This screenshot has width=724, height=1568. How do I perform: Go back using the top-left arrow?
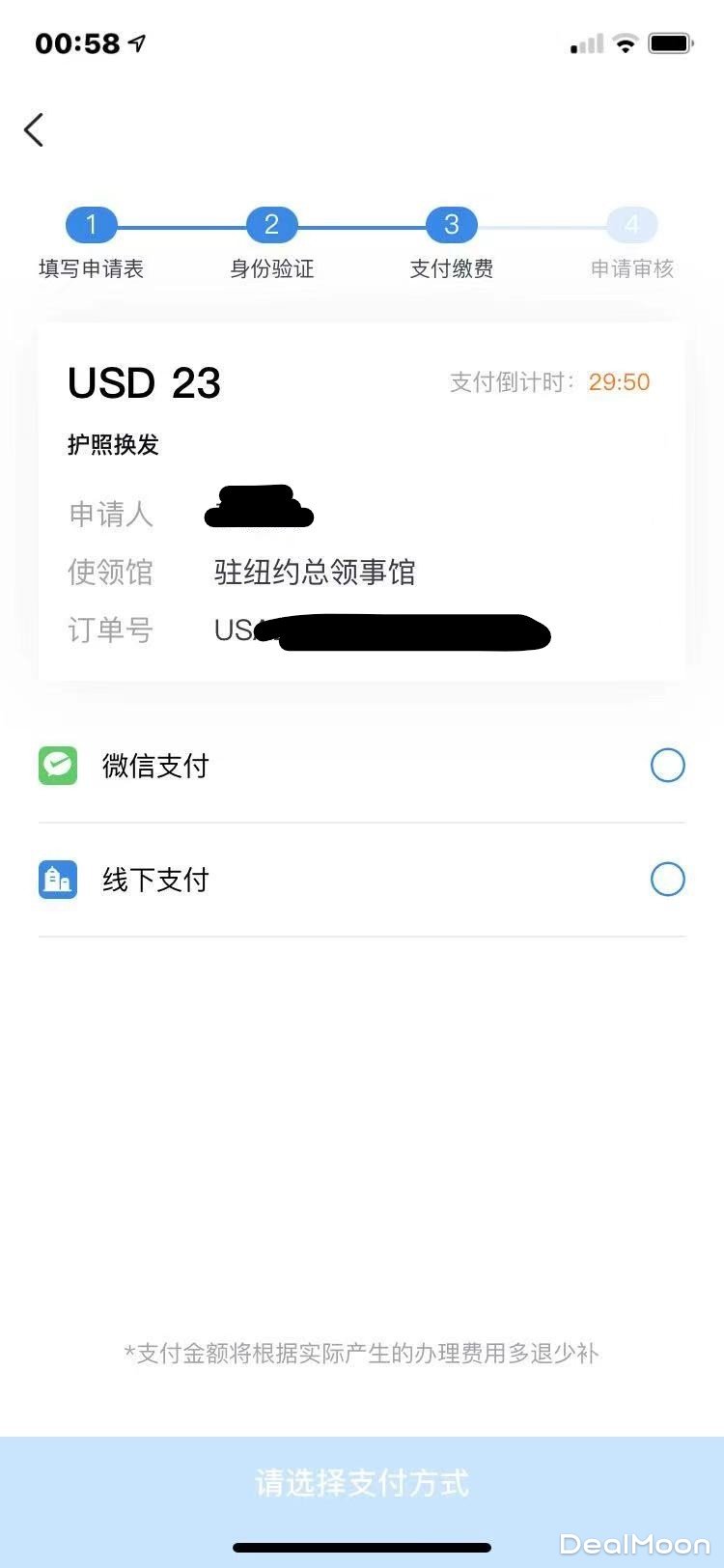click(x=35, y=129)
